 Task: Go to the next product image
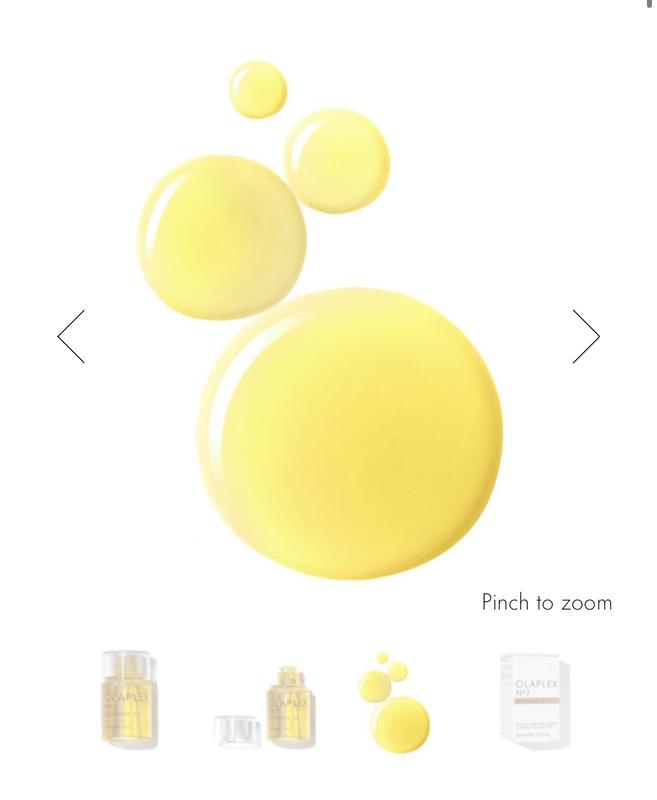(586, 336)
